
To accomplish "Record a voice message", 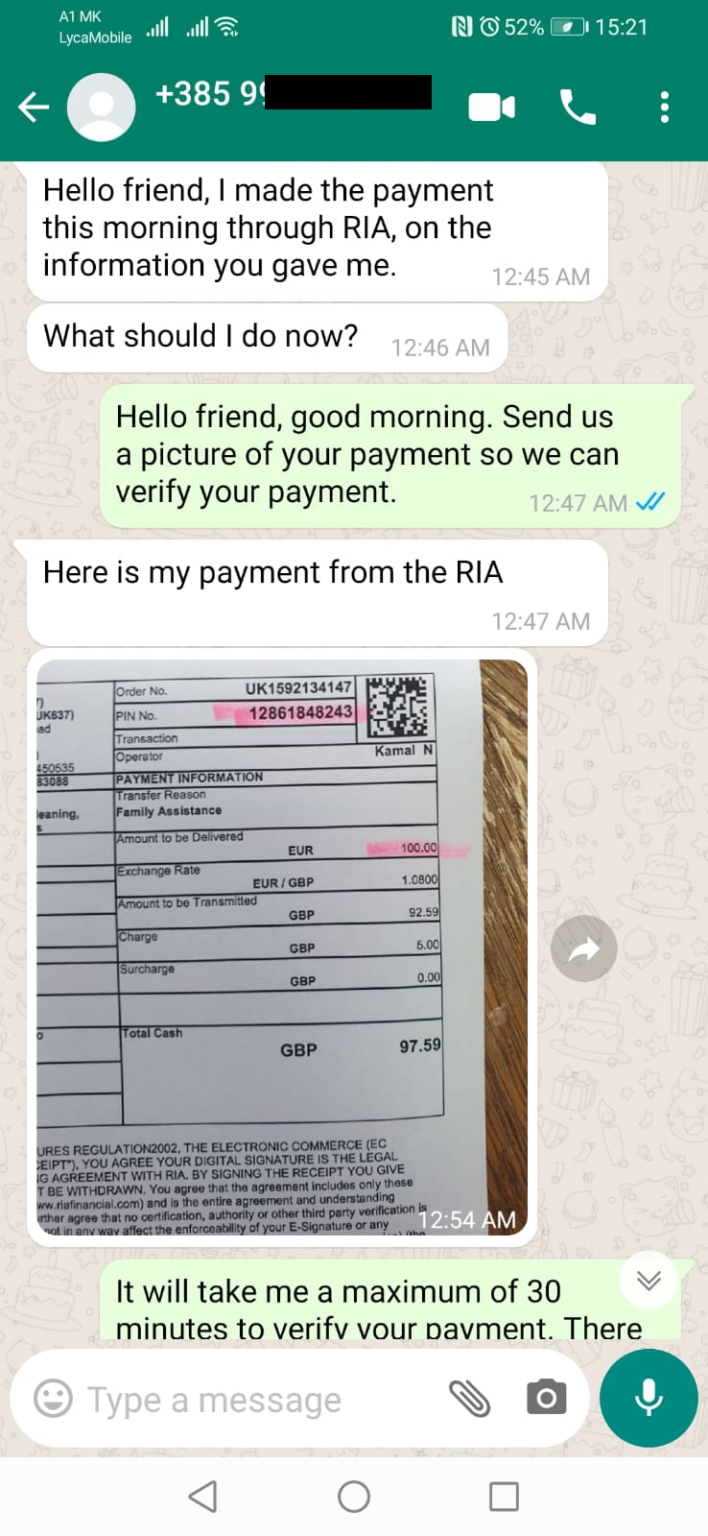I will click(649, 1397).
